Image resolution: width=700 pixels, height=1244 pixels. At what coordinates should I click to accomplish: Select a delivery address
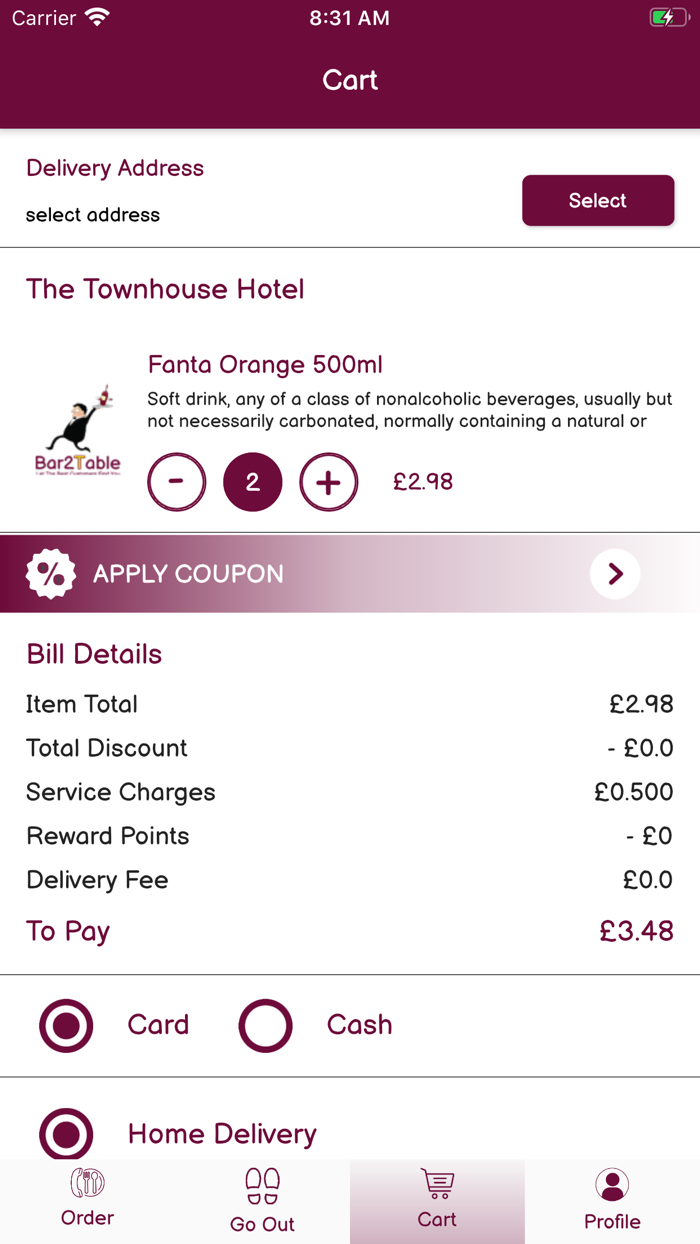(598, 200)
